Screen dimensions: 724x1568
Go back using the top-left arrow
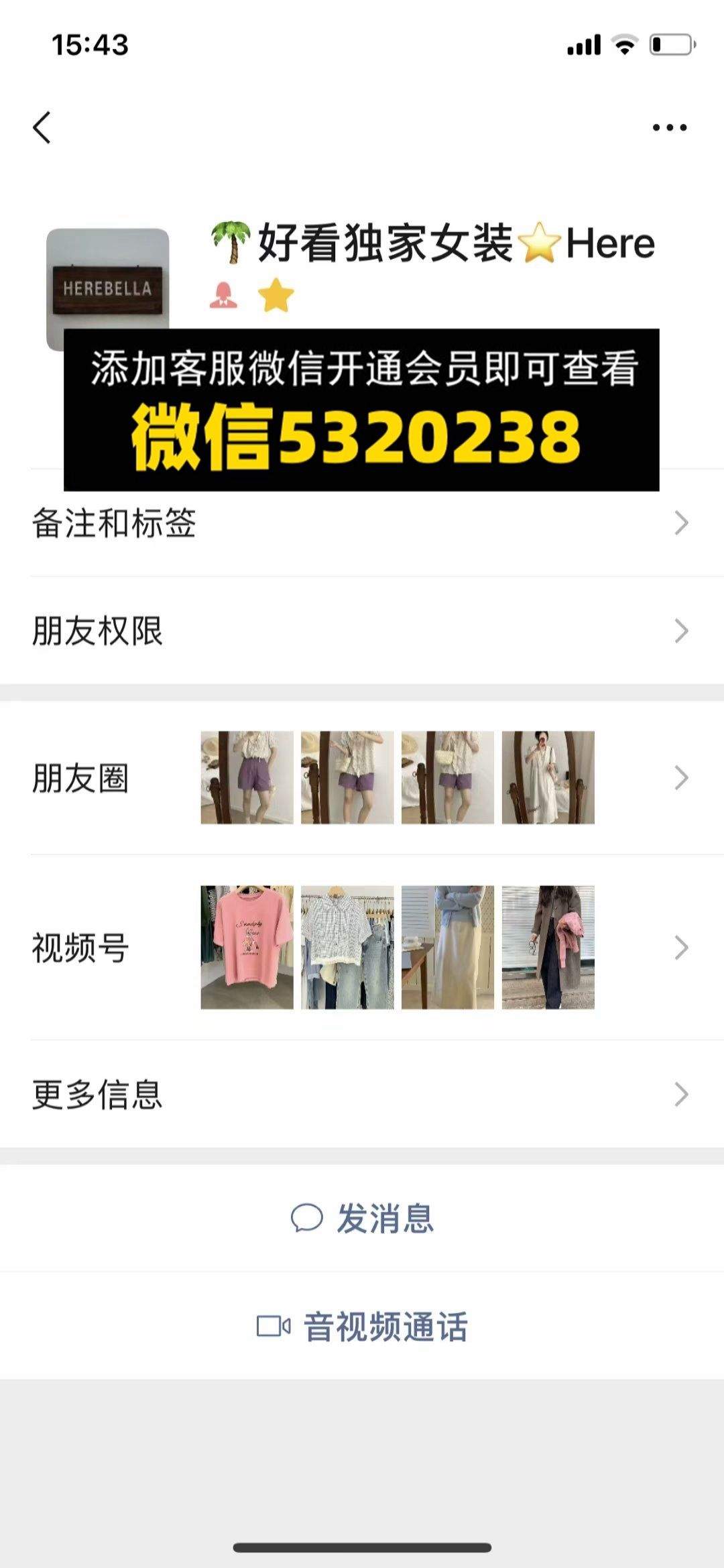pos(42,127)
